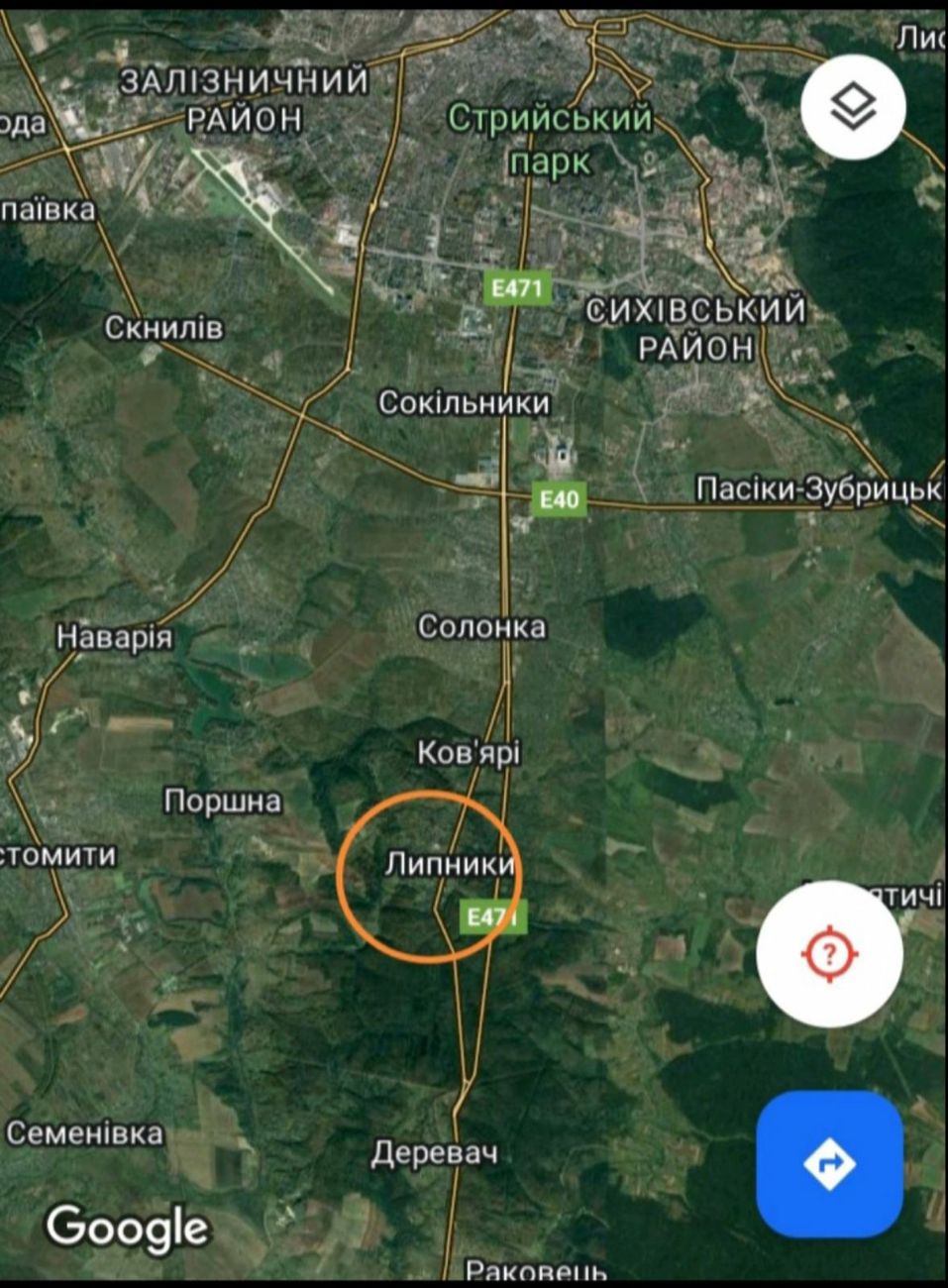Center the map on my location
This screenshot has height=1288, width=948.
[x=829, y=954]
